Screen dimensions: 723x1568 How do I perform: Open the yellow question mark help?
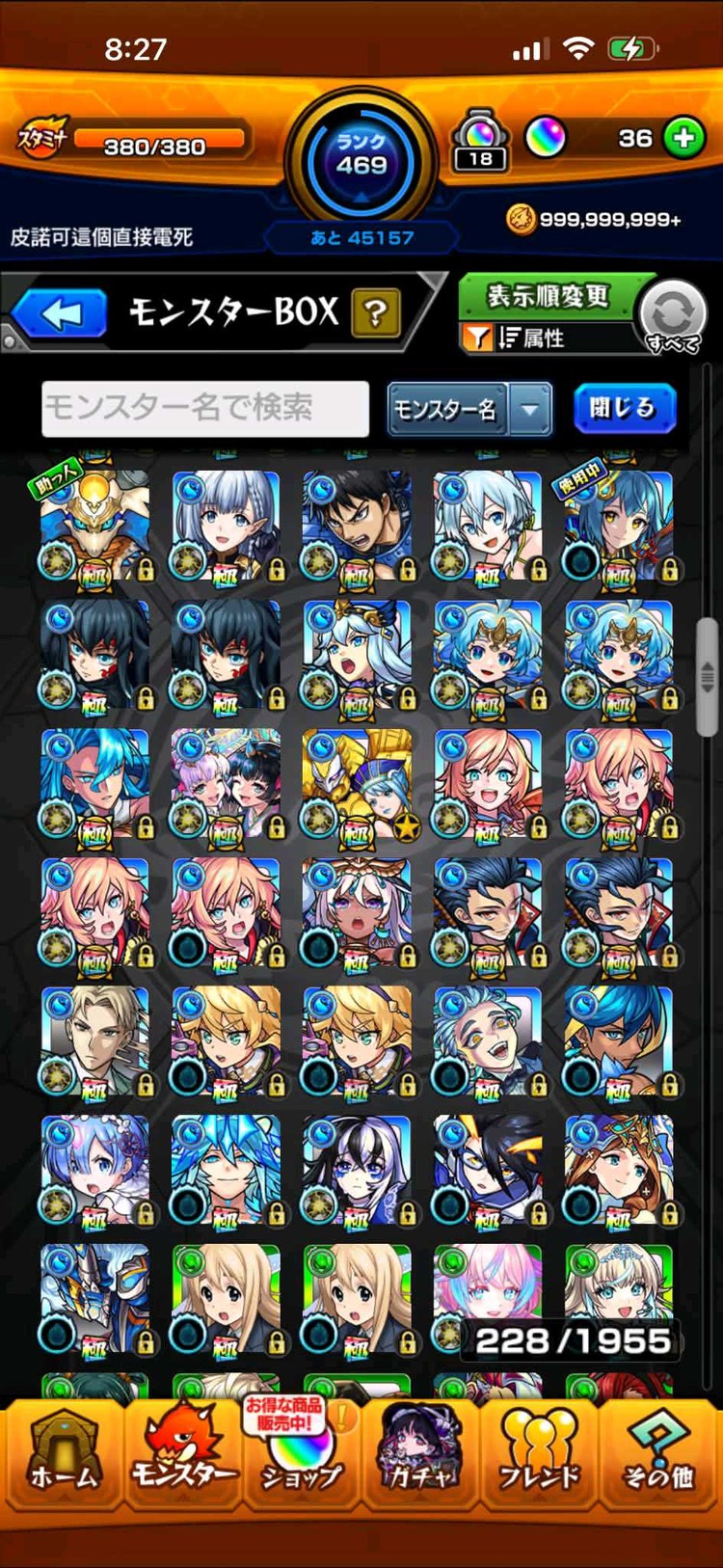click(x=376, y=313)
